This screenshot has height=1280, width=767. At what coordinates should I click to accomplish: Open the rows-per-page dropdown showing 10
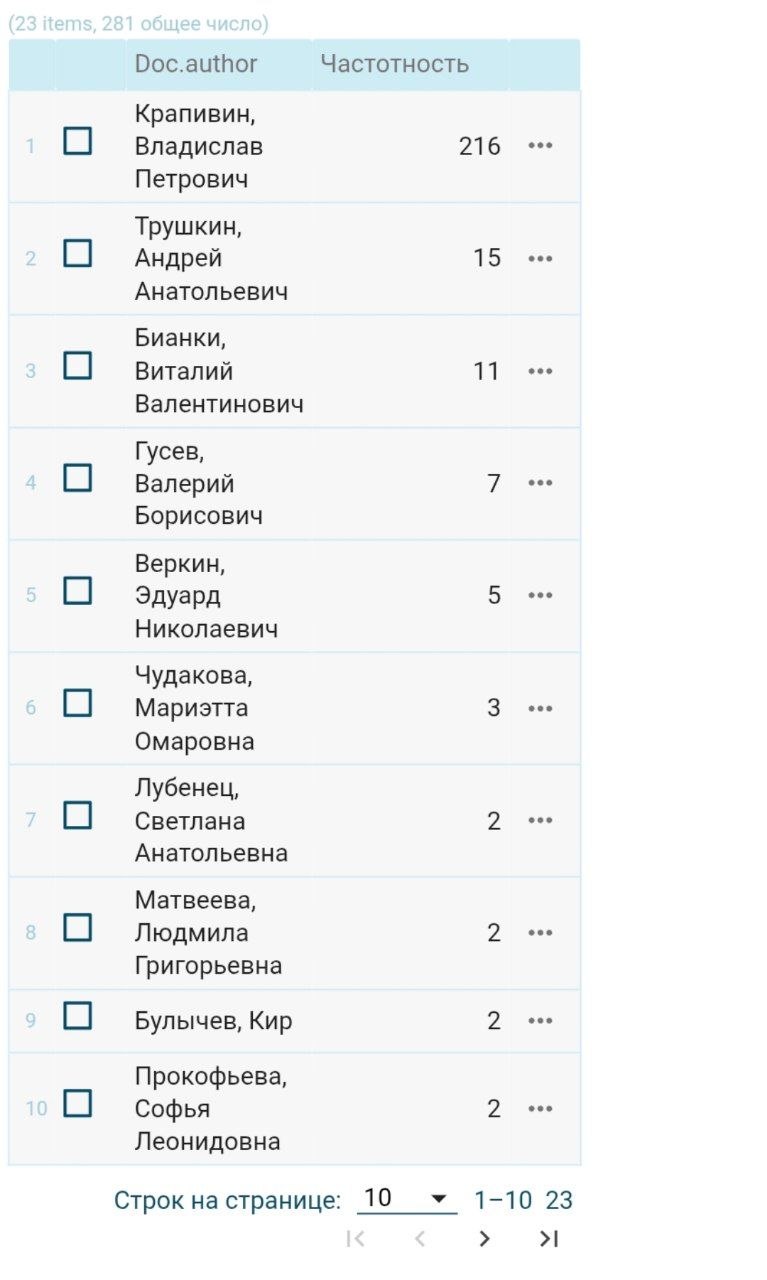pos(407,1199)
